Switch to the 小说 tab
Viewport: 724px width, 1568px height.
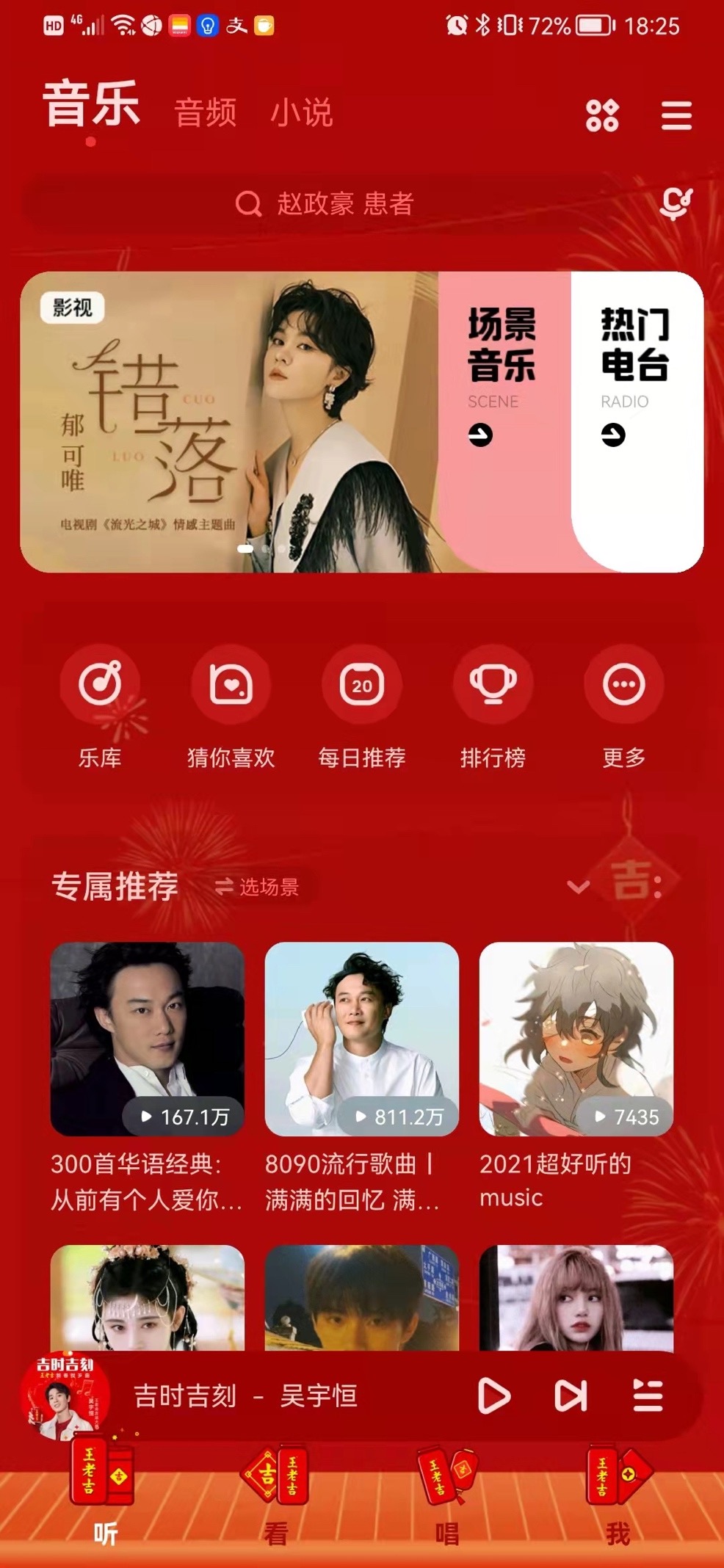click(301, 113)
